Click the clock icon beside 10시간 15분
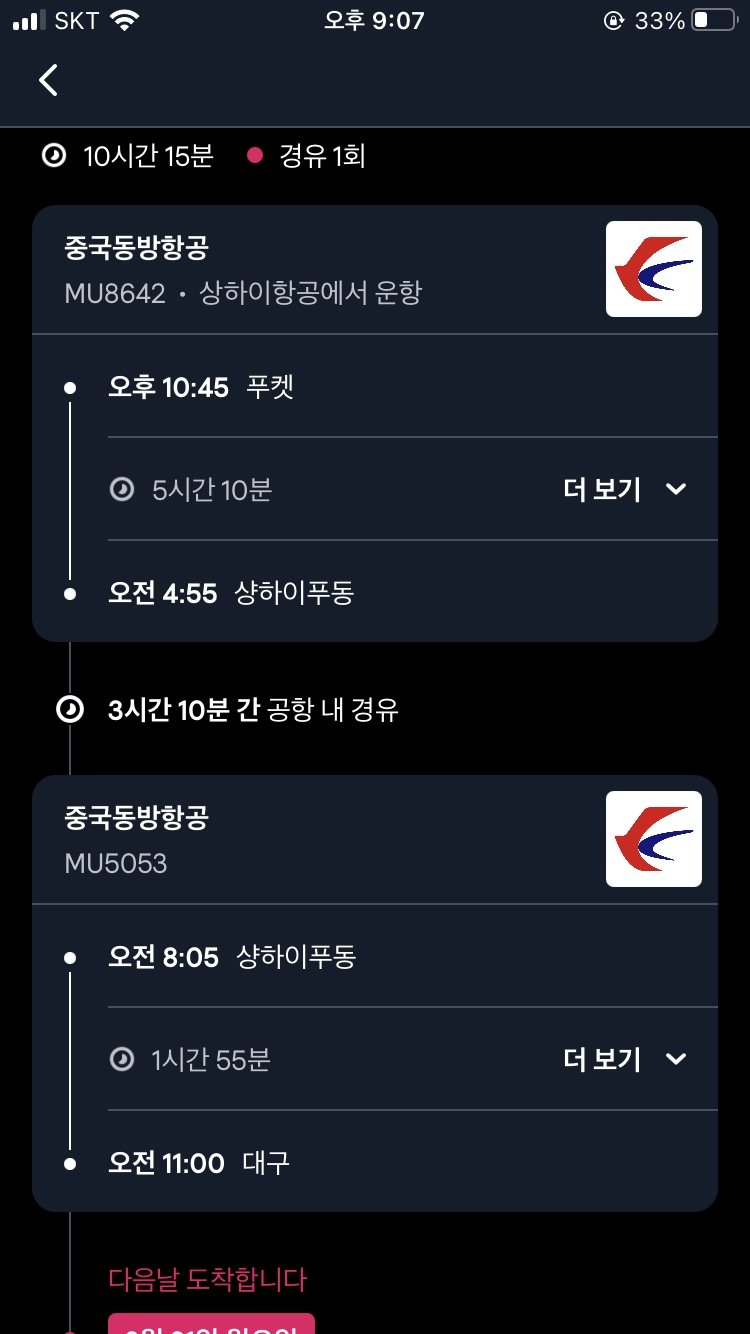750x1334 pixels. pyautogui.click(x=54, y=155)
